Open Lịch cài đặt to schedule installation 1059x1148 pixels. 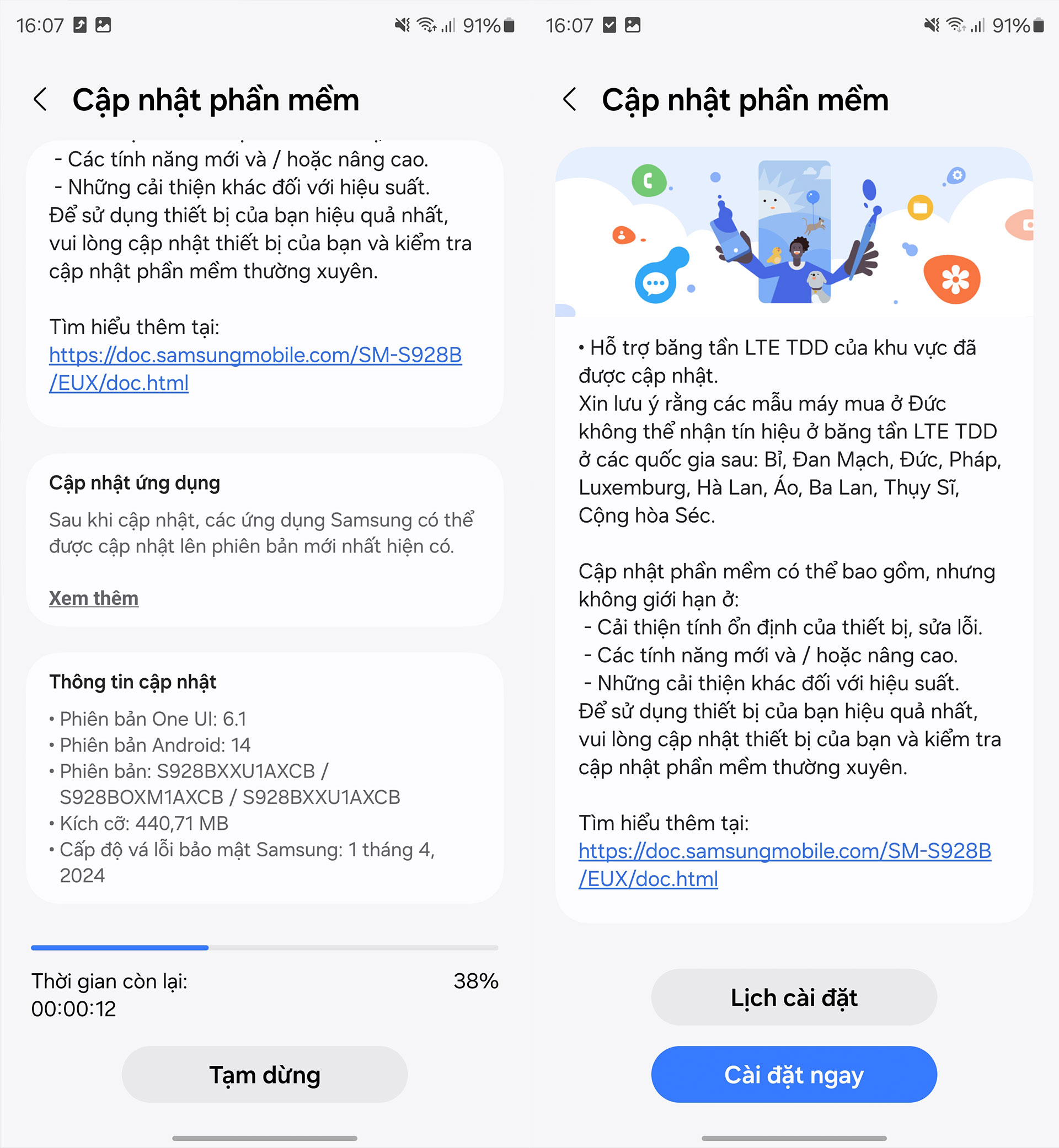click(794, 997)
